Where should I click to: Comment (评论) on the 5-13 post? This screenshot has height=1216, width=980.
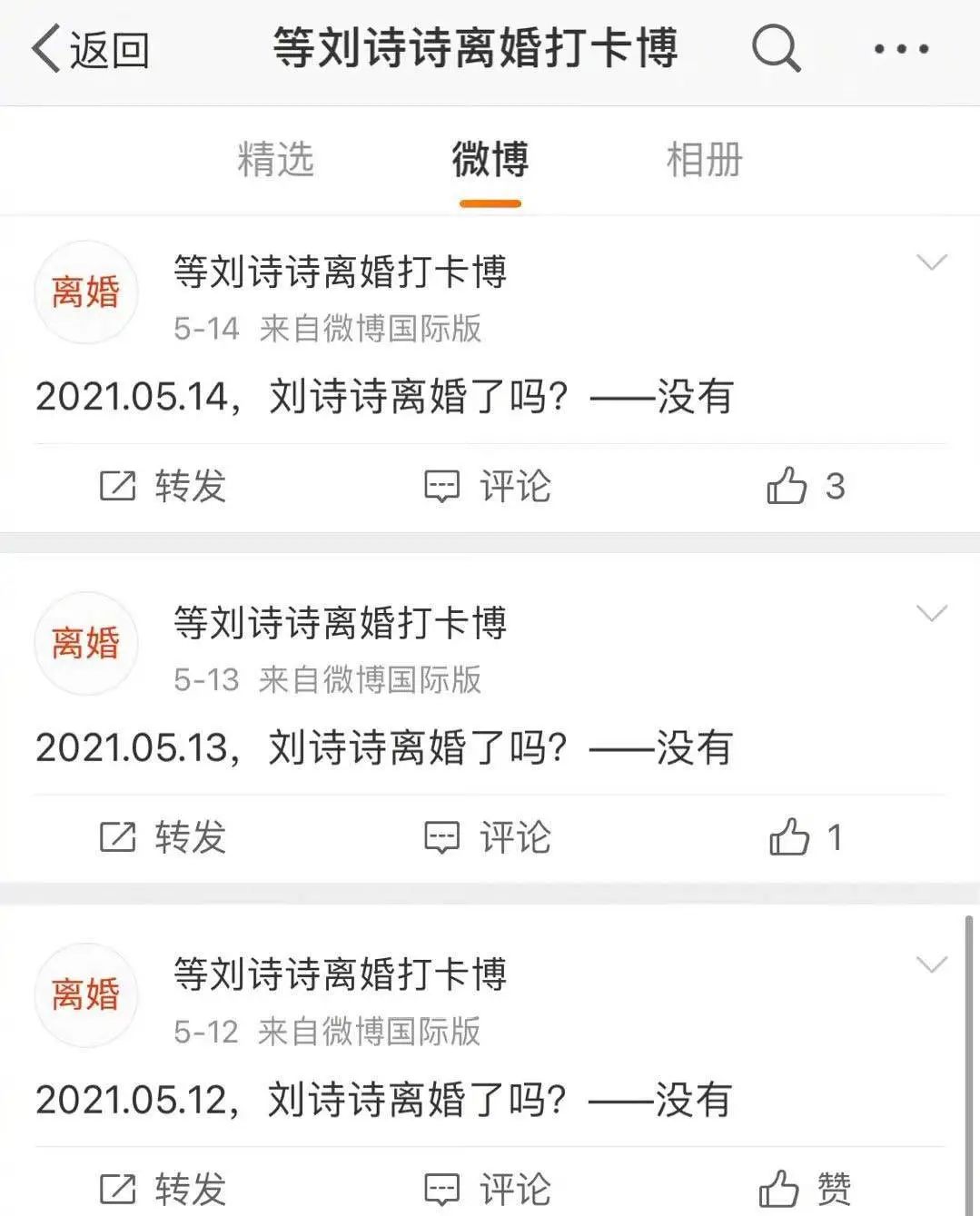click(x=488, y=837)
